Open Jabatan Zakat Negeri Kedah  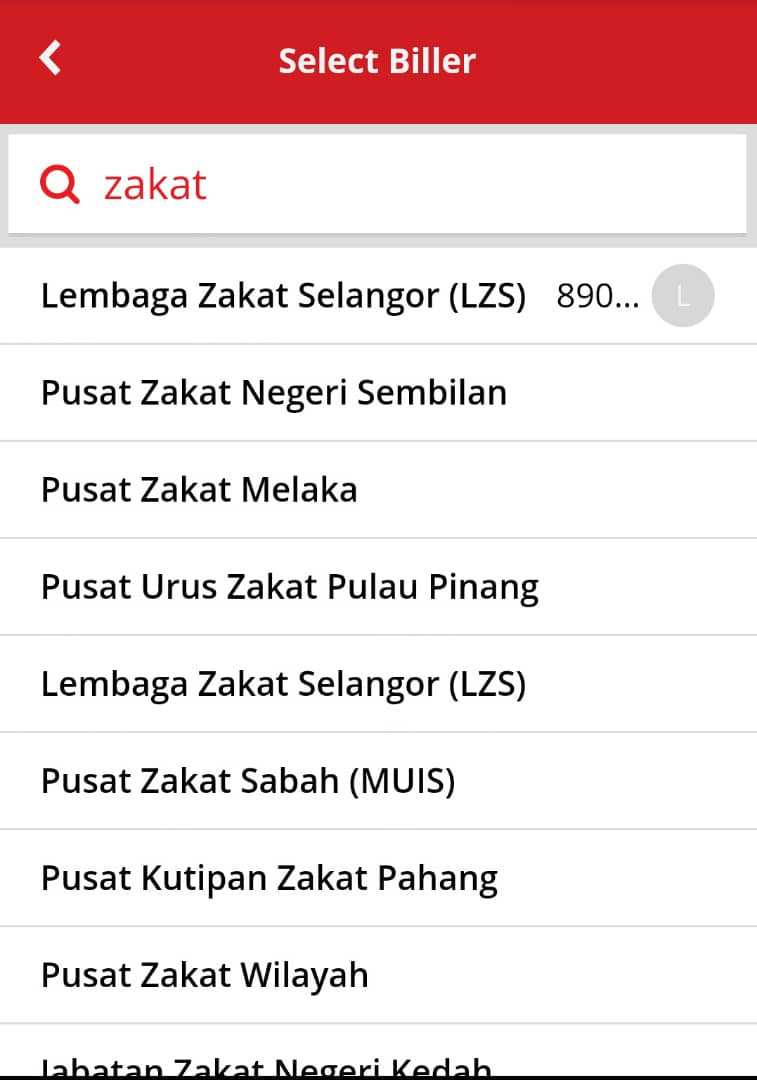(x=378, y=1050)
